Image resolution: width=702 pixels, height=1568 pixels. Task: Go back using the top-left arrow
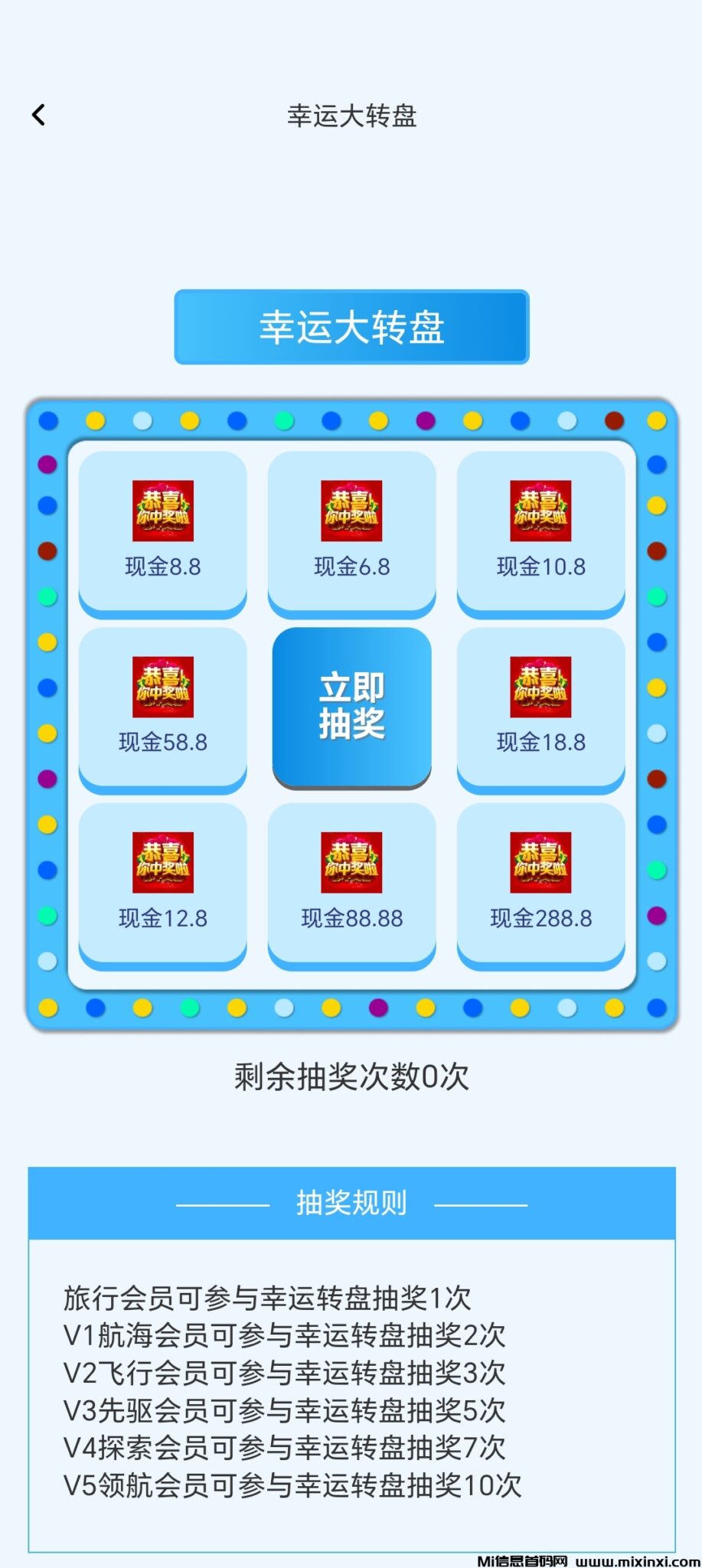tap(39, 115)
